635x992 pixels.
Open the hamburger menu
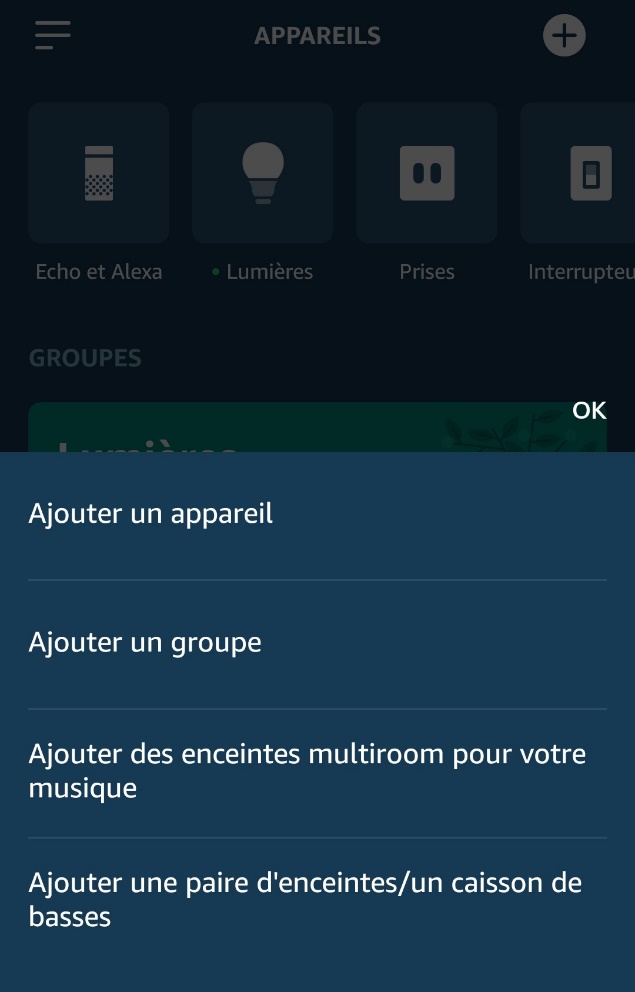(52, 36)
